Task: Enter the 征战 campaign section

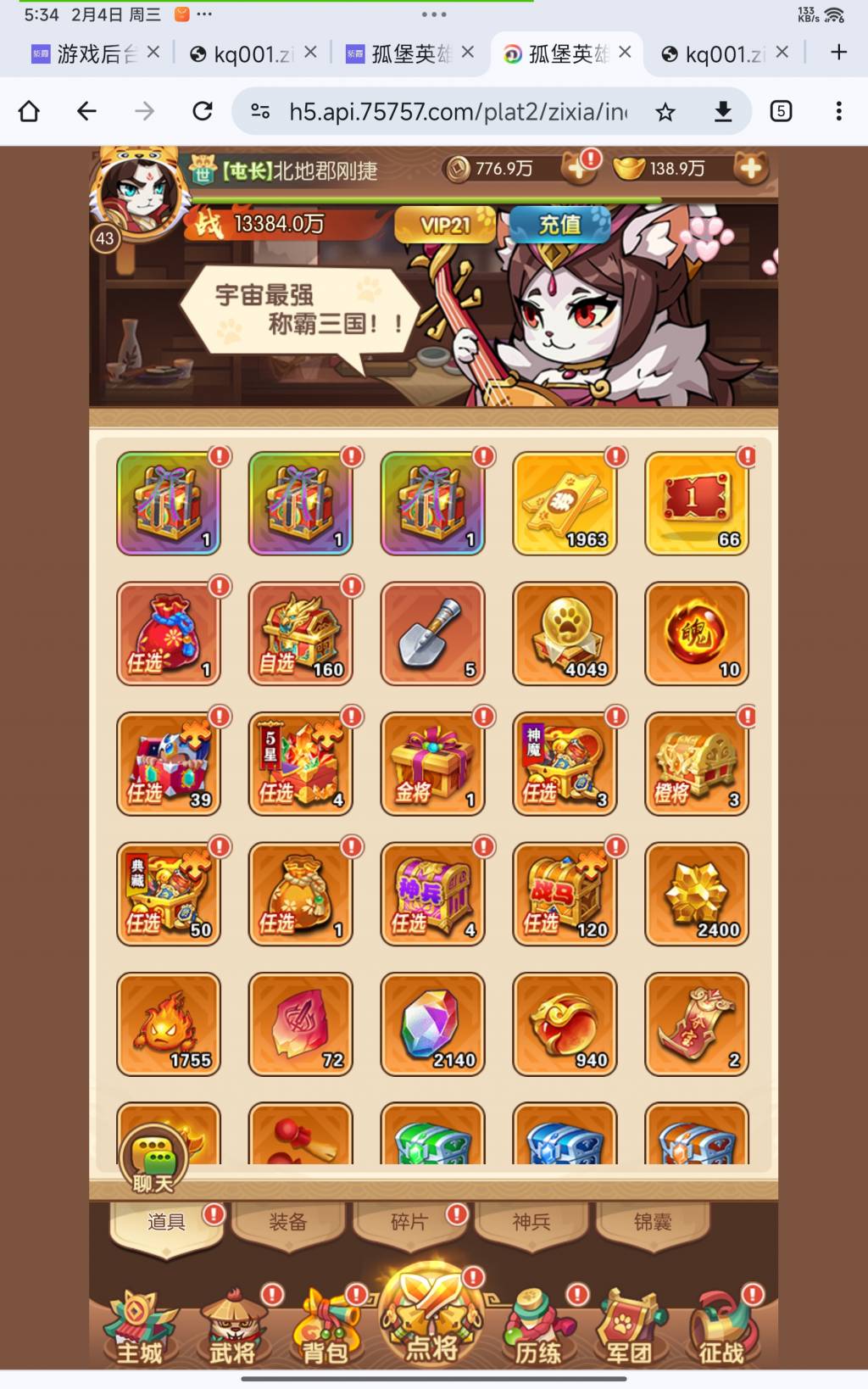Action: (x=721, y=1330)
